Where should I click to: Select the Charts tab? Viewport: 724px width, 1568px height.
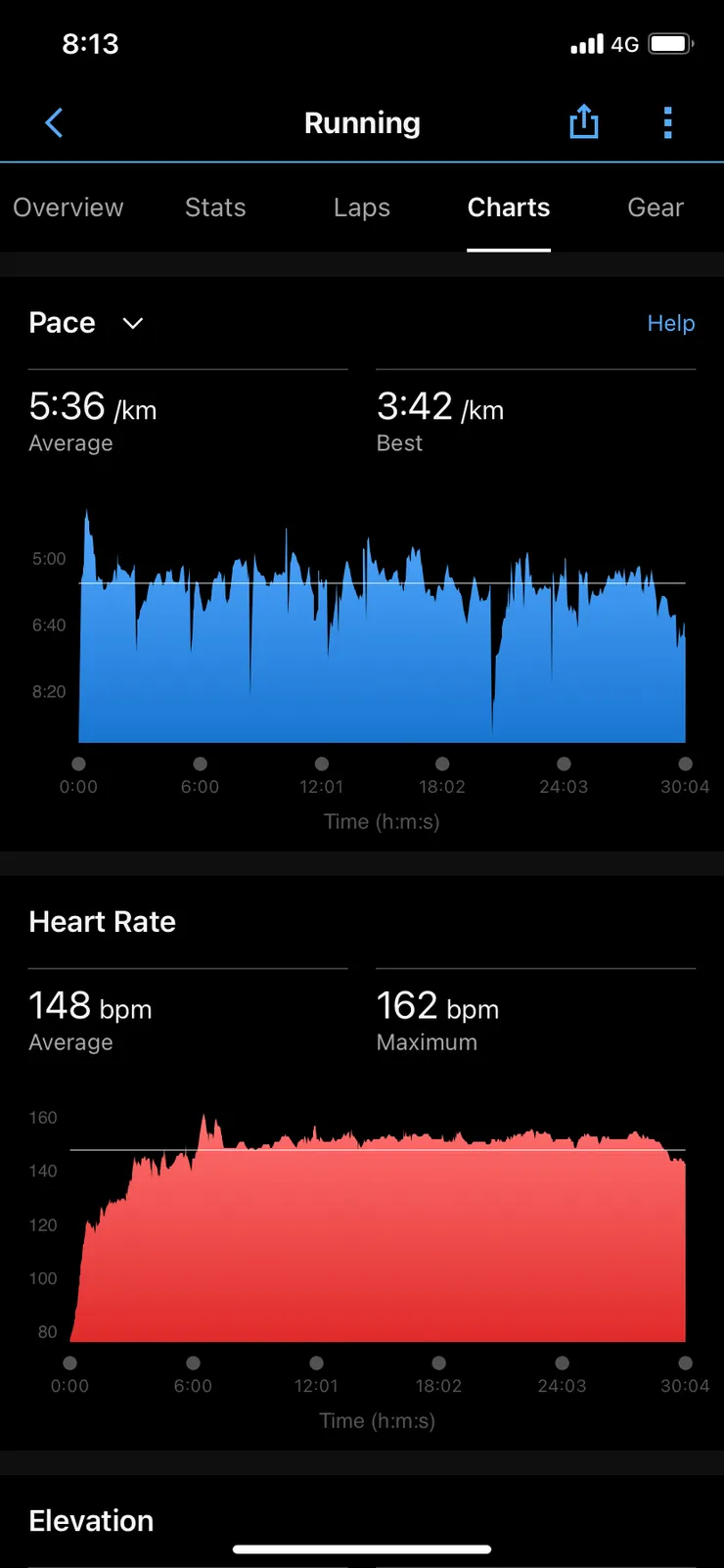tap(509, 208)
